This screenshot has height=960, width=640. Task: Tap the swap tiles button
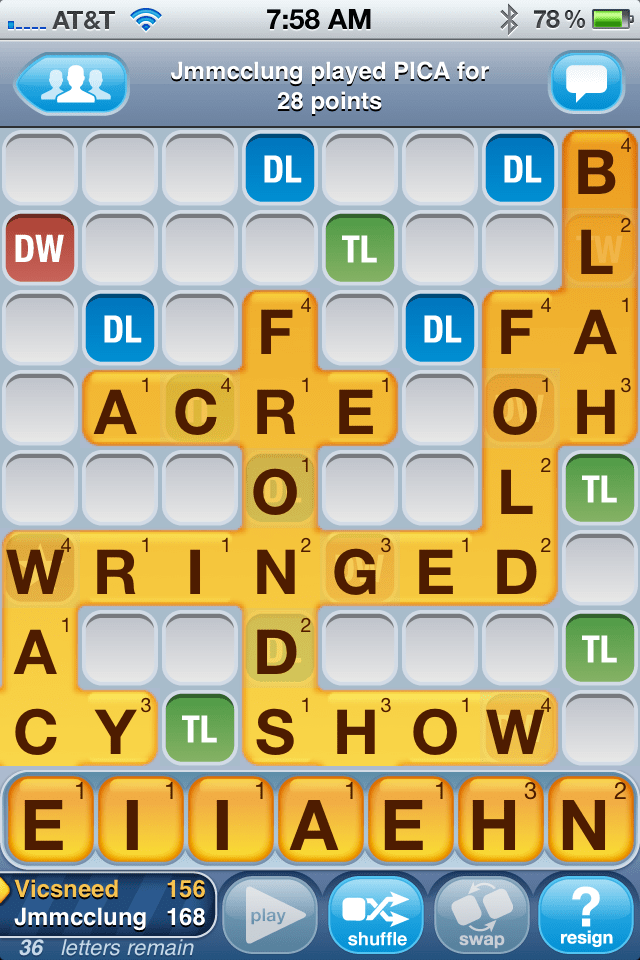point(482,914)
